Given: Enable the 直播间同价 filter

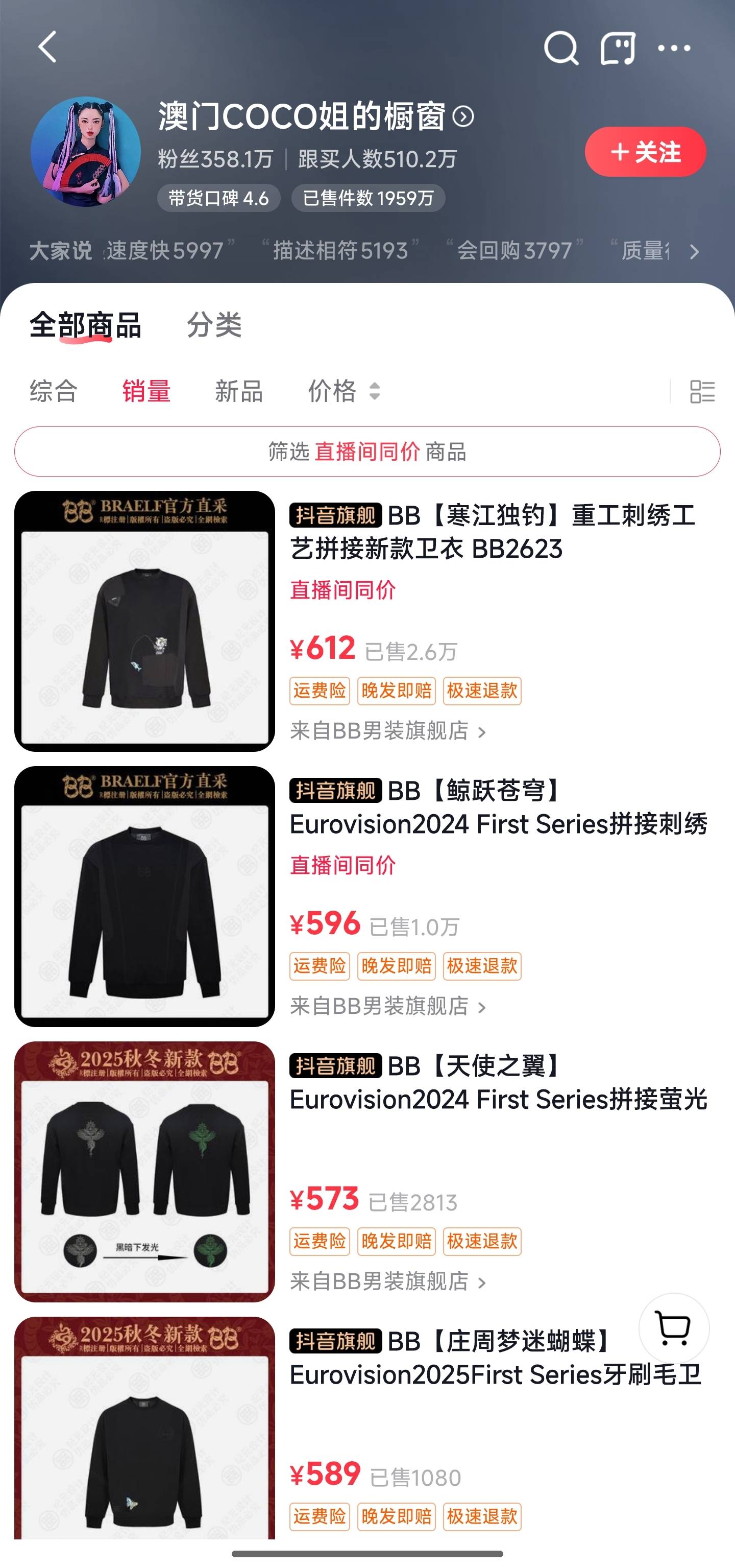Looking at the screenshot, I should (x=367, y=452).
